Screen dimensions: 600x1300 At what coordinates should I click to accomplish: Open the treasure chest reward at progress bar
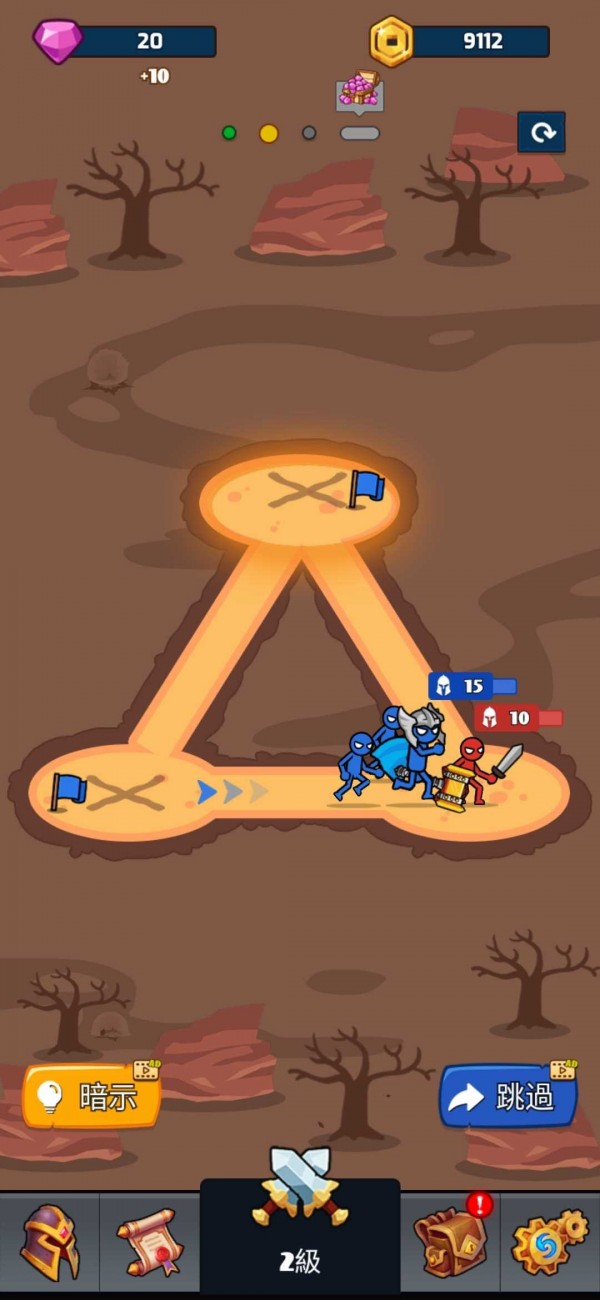click(359, 92)
